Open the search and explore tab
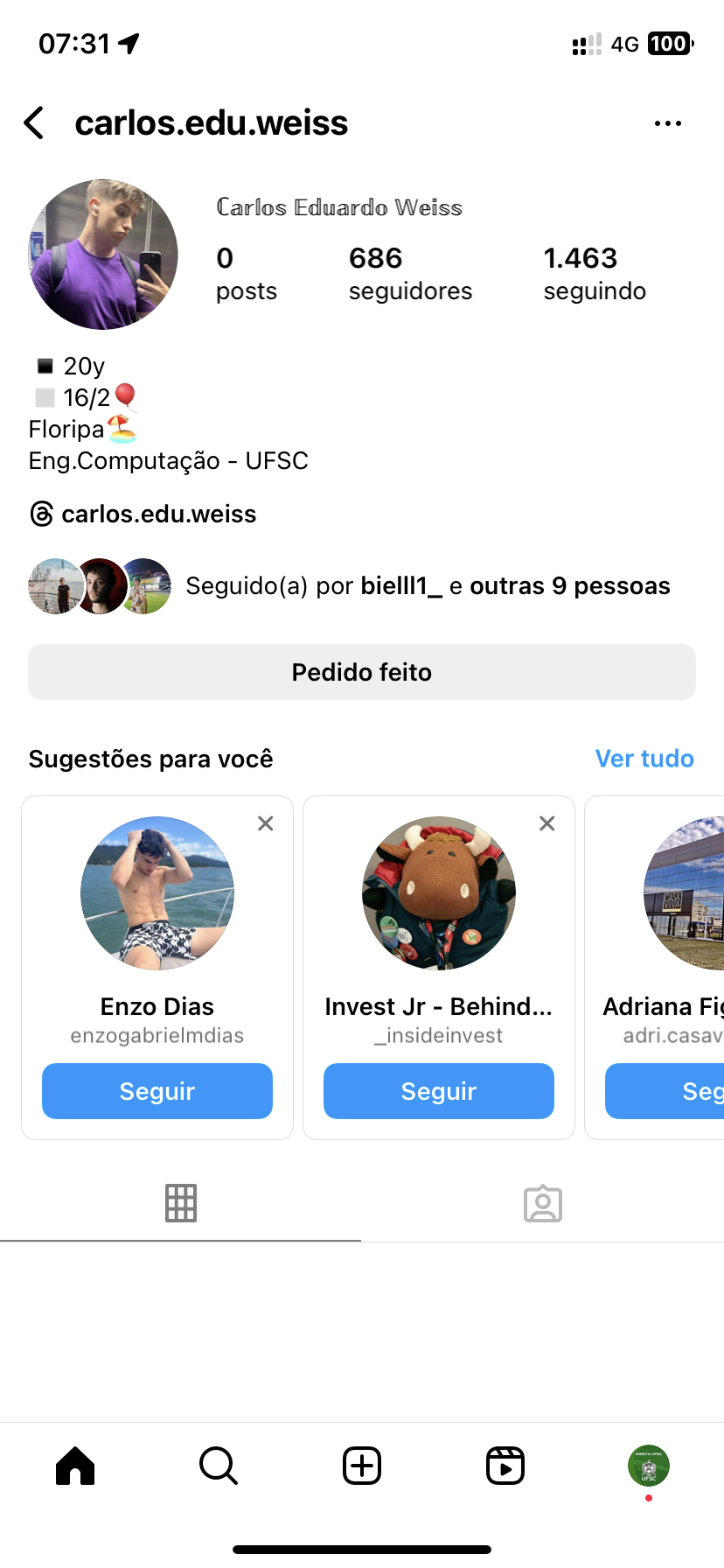The width and height of the screenshot is (724, 1568). (x=219, y=1466)
